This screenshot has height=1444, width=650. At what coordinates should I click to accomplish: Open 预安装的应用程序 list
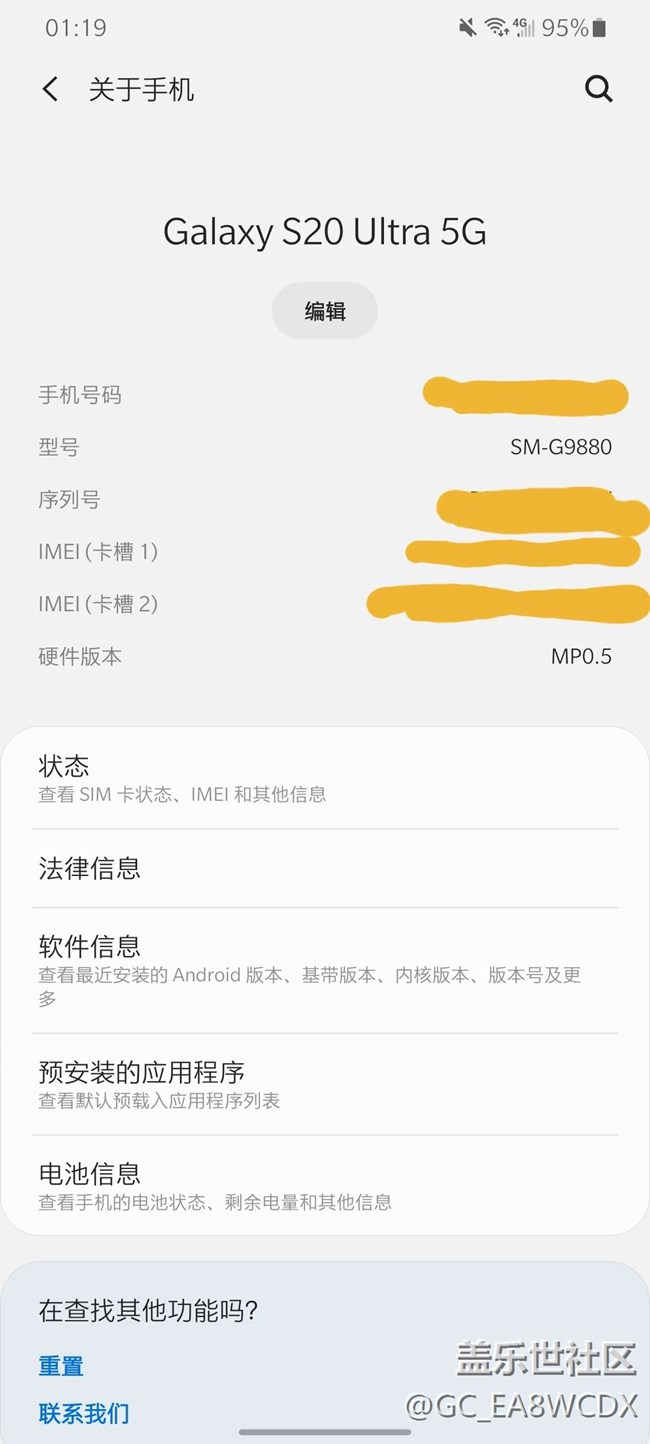(325, 1084)
